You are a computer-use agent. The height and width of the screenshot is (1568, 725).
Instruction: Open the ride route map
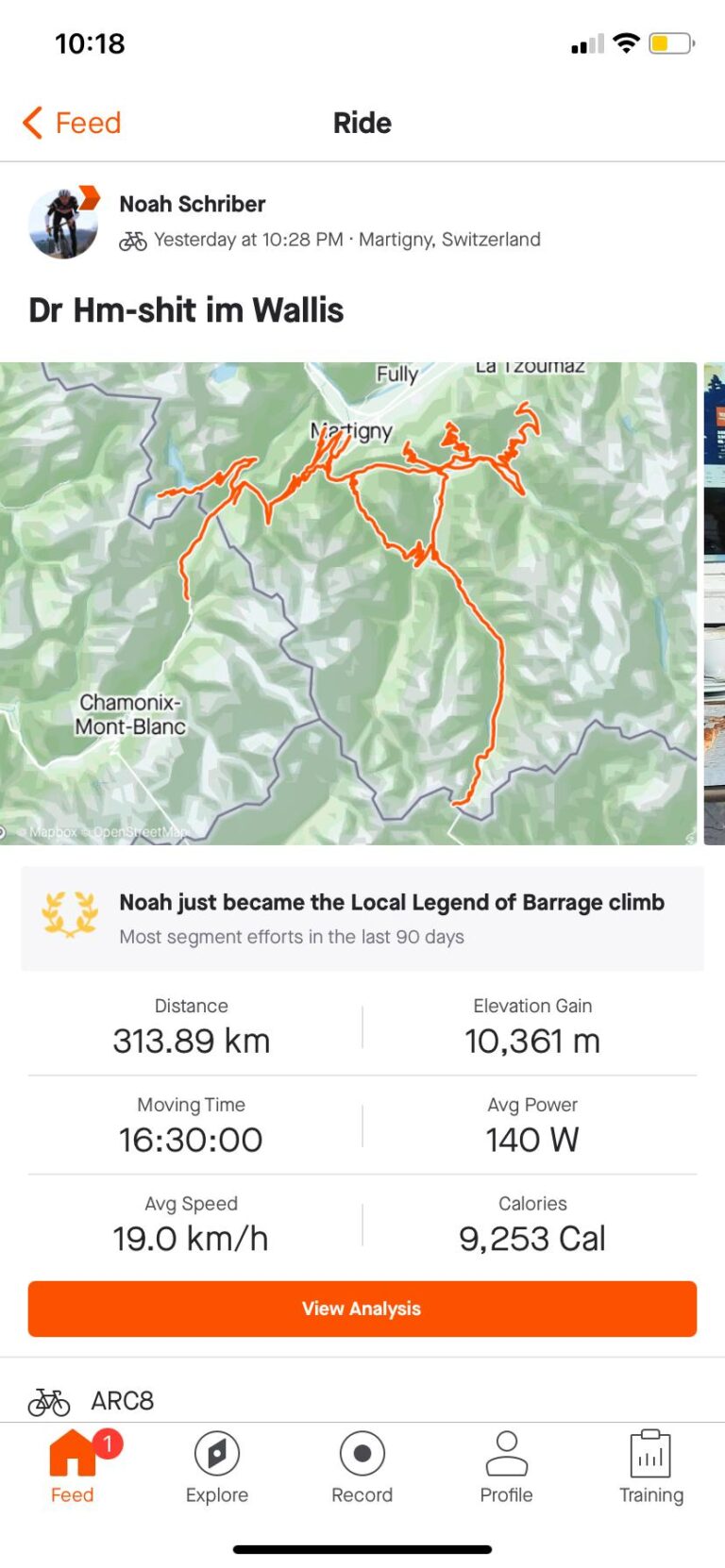pos(347,604)
